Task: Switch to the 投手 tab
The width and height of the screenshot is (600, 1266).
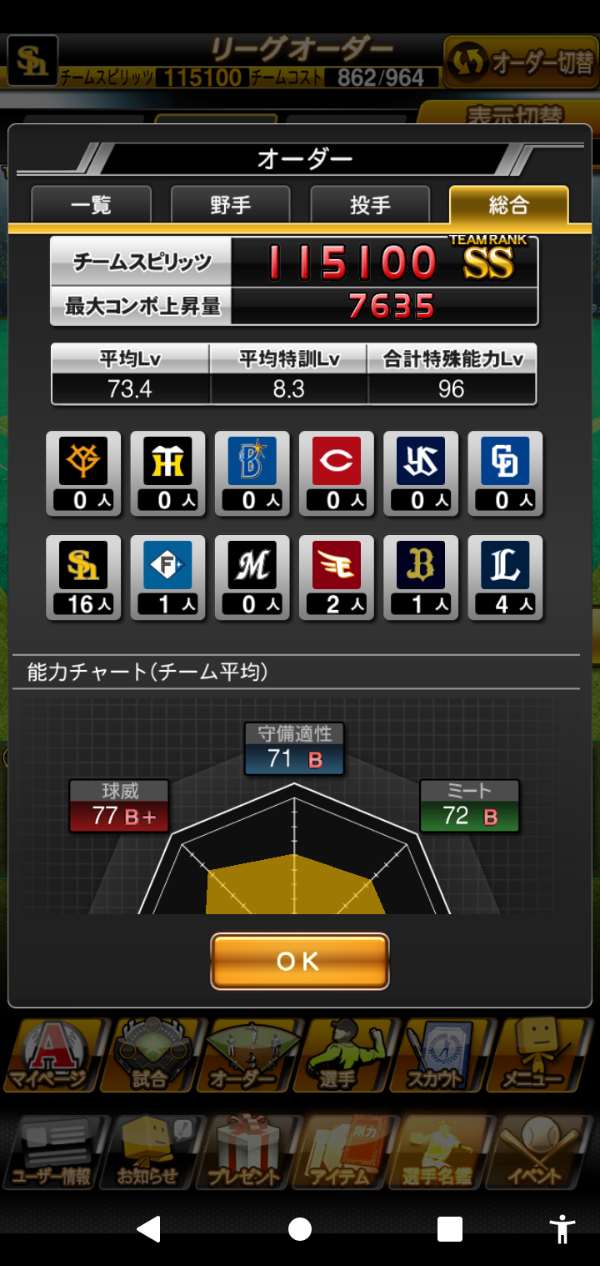Action: (369, 205)
